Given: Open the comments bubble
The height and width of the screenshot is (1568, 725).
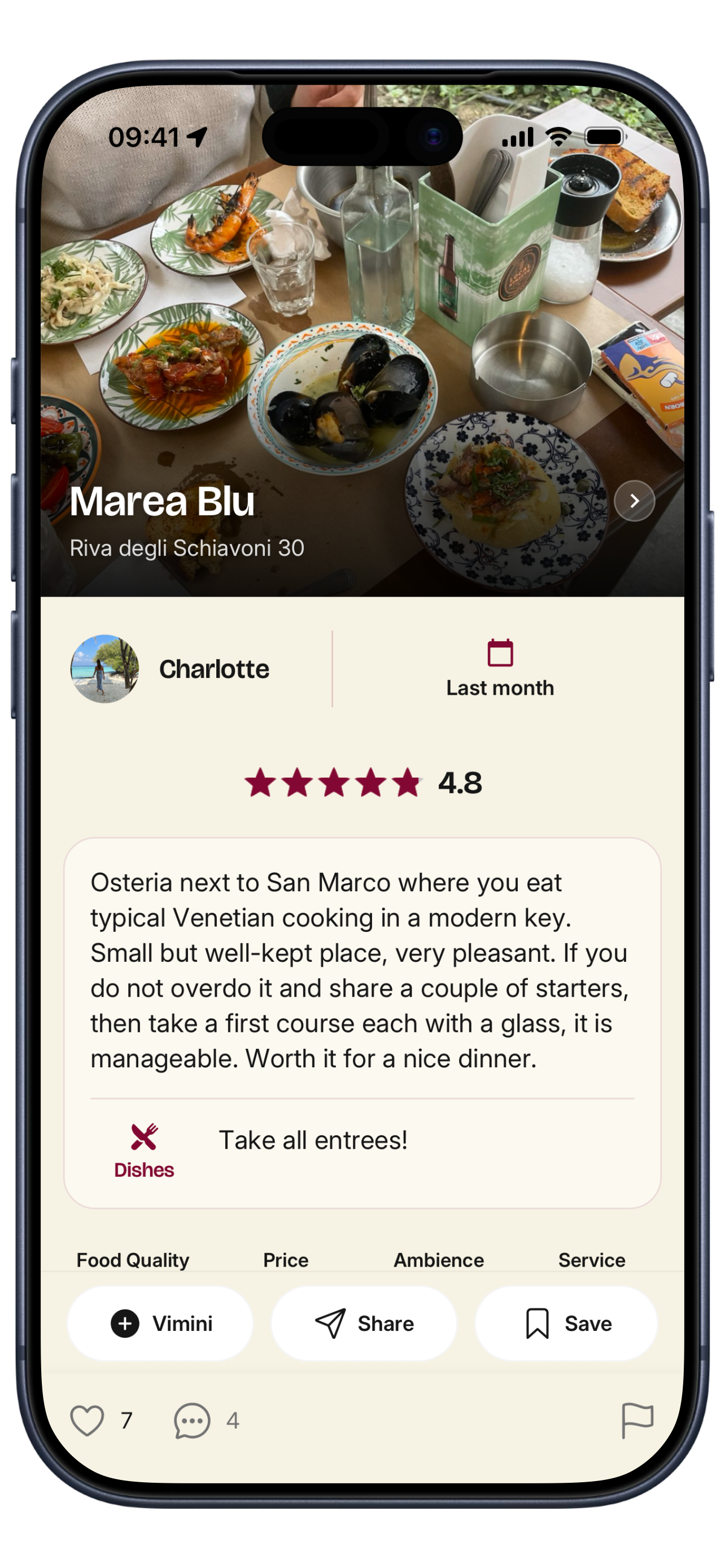Looking at the screenshot, I should [x=192, y=1420].
